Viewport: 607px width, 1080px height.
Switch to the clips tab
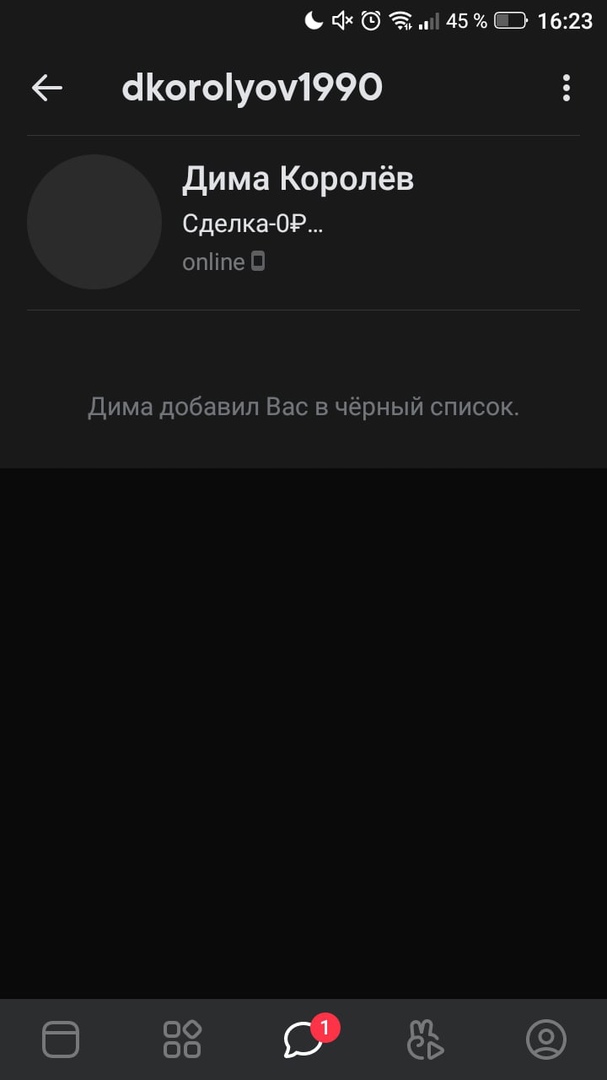point(425,1040)
